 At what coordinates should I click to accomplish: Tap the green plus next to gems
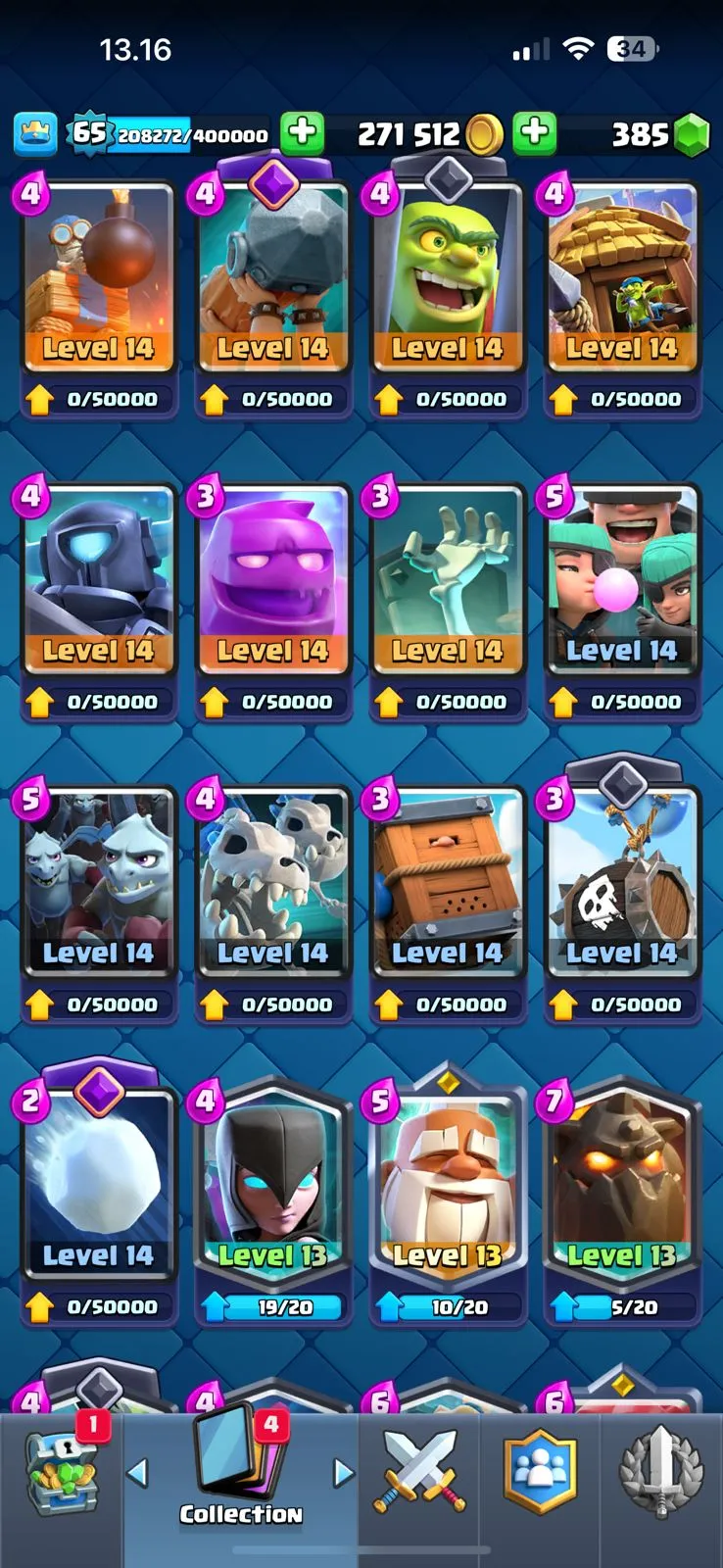coord(535,133)
